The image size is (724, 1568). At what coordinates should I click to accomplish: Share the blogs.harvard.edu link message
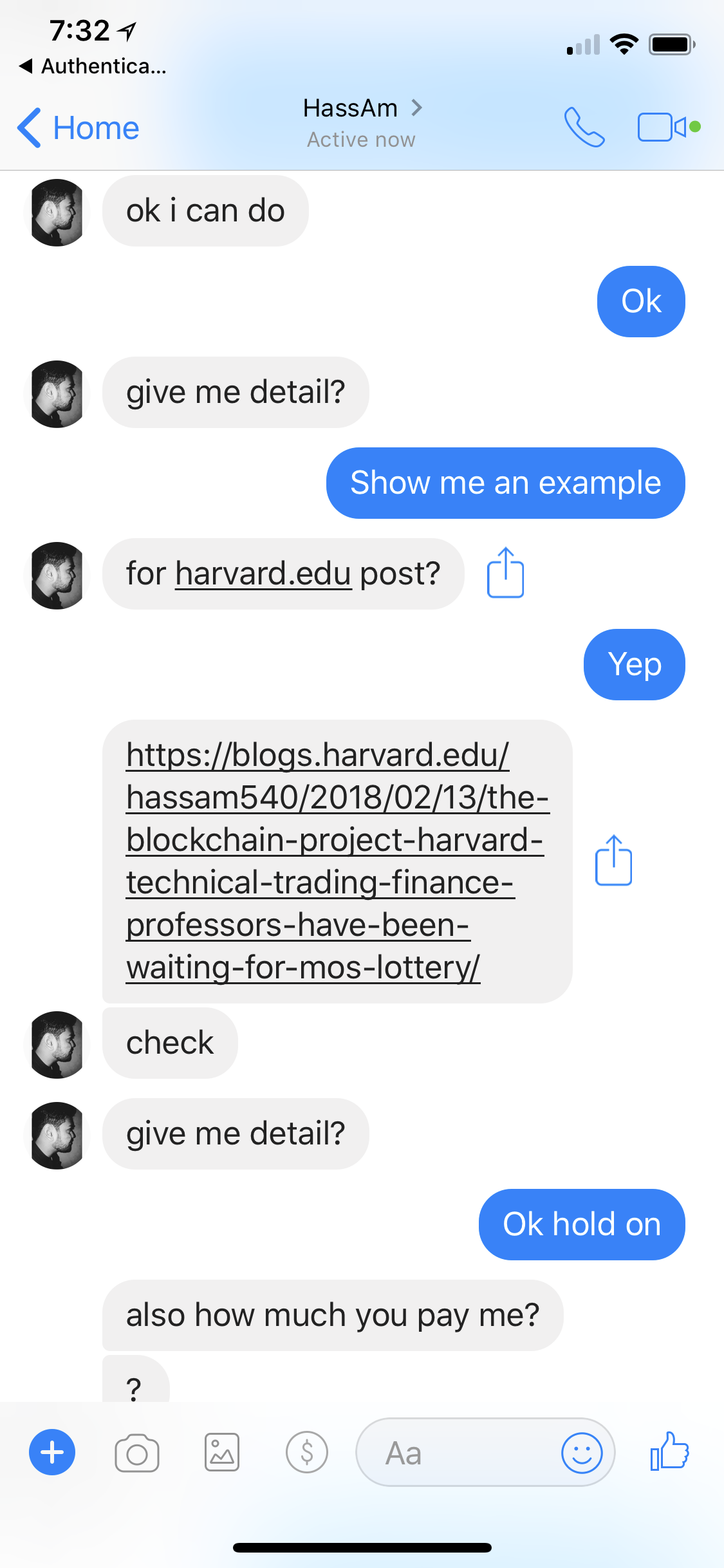[x=613, y=861]
